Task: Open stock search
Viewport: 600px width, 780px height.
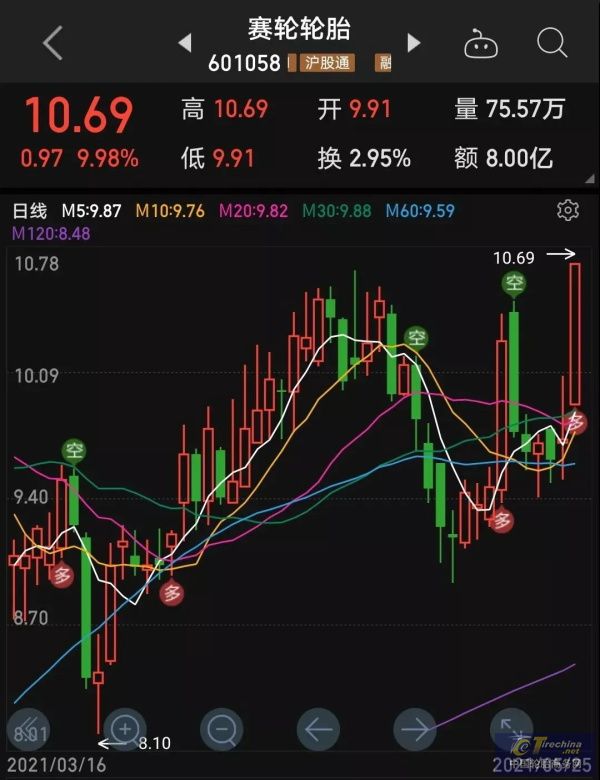Action: click(x=552, y=42)
